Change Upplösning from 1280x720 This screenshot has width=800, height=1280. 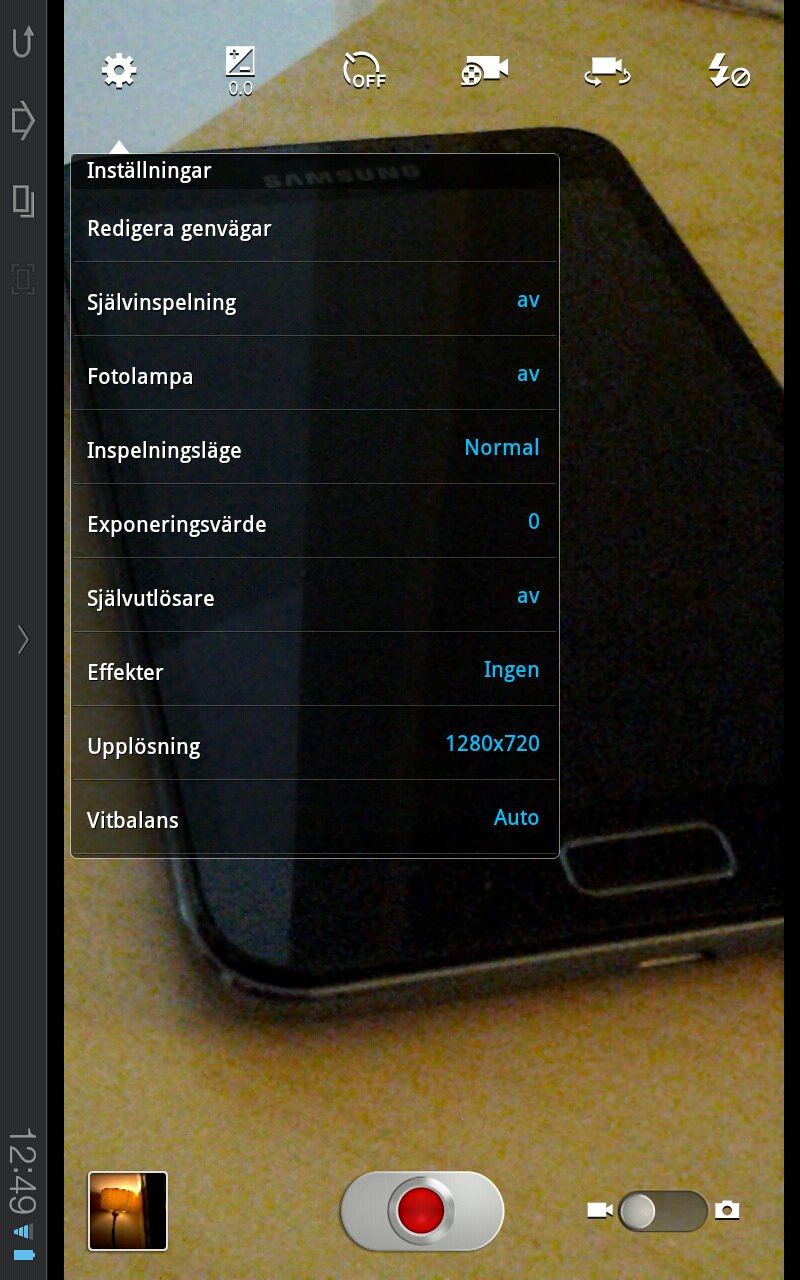[x=315, y=743]
